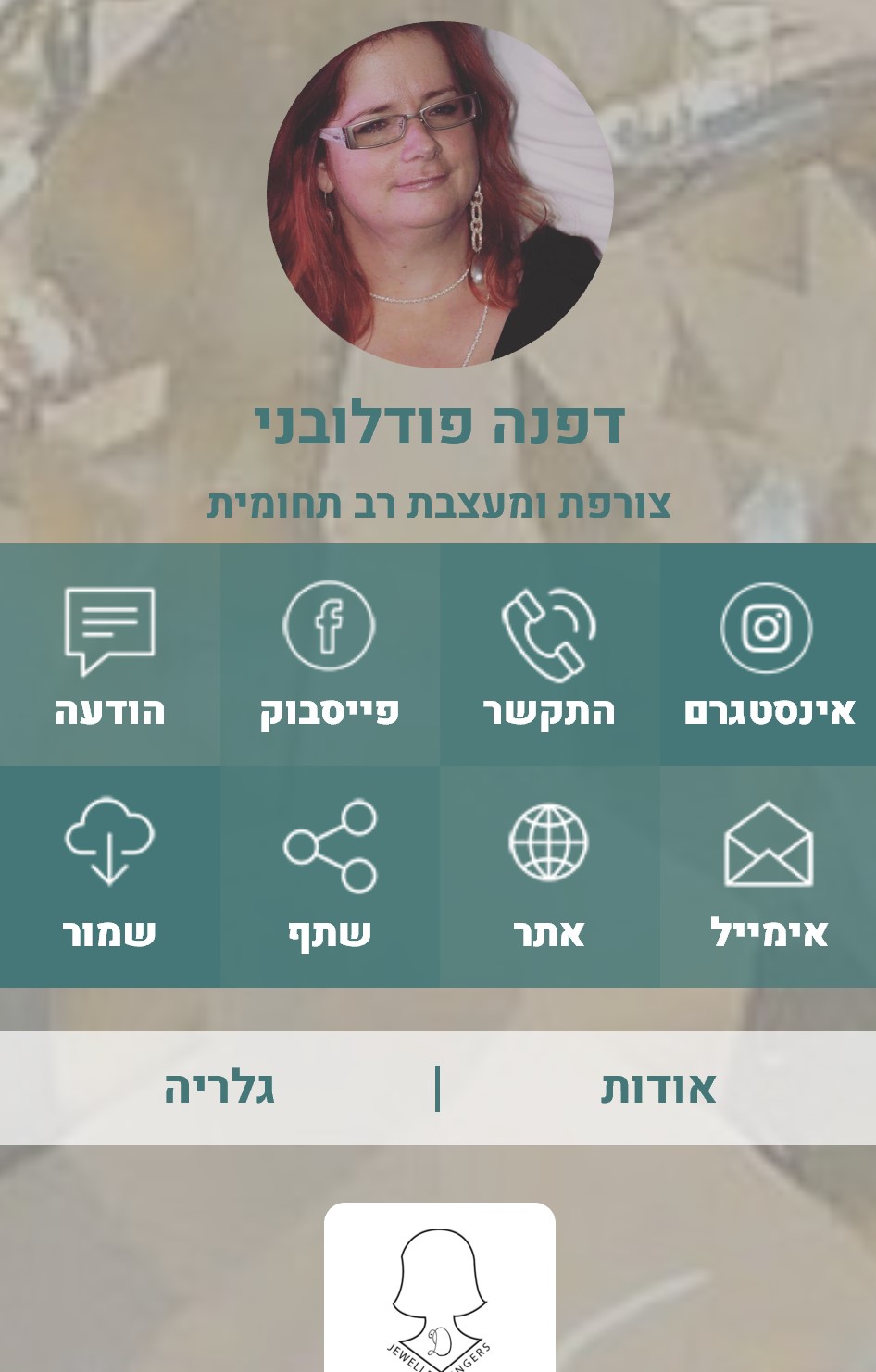Open the Facebook page (פייסבוק)

tap(330, 655)
